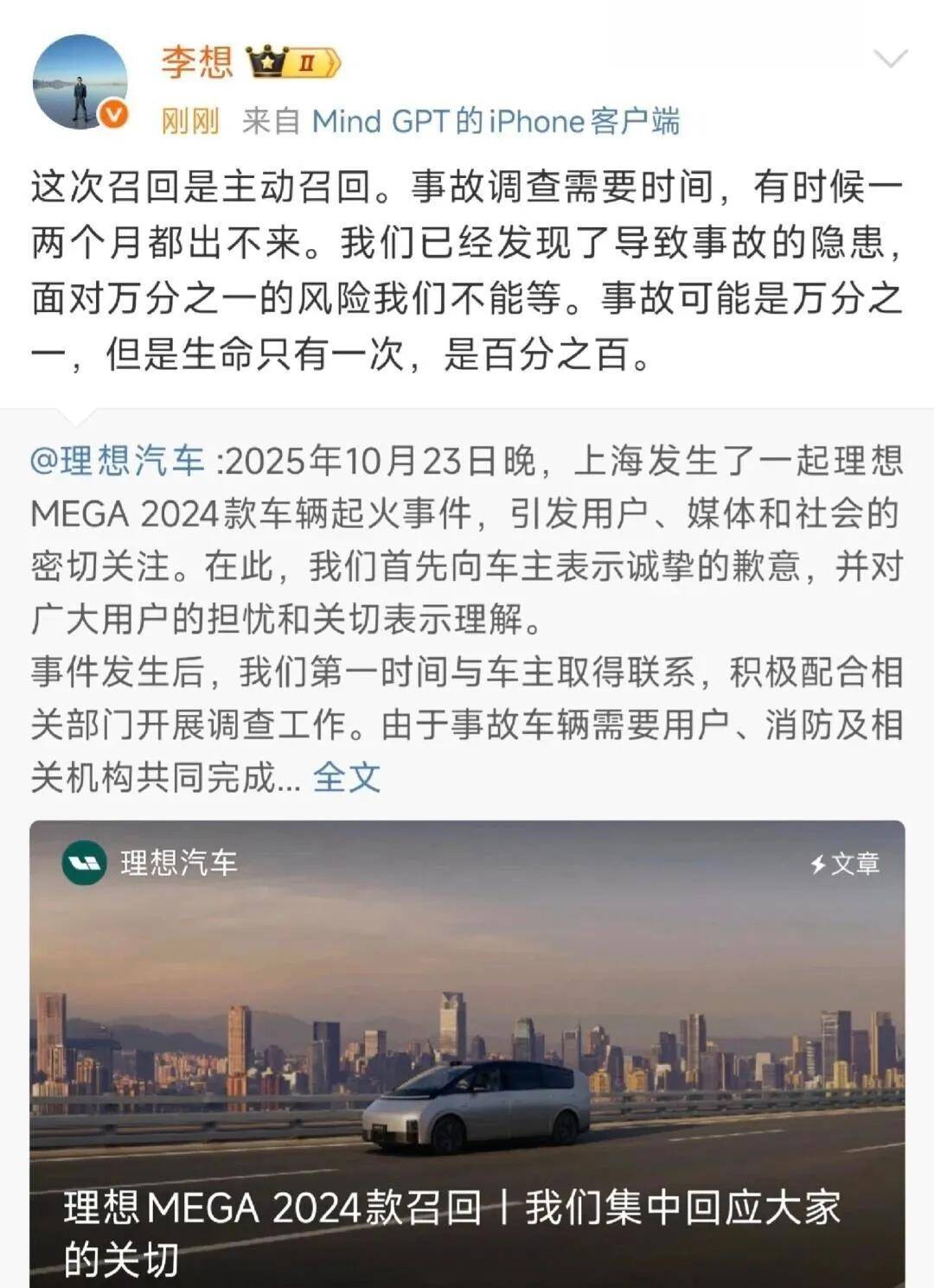Open the @理想汽车 mention
This screenshot has height=1288, width=934.
[x=118, y=462]
